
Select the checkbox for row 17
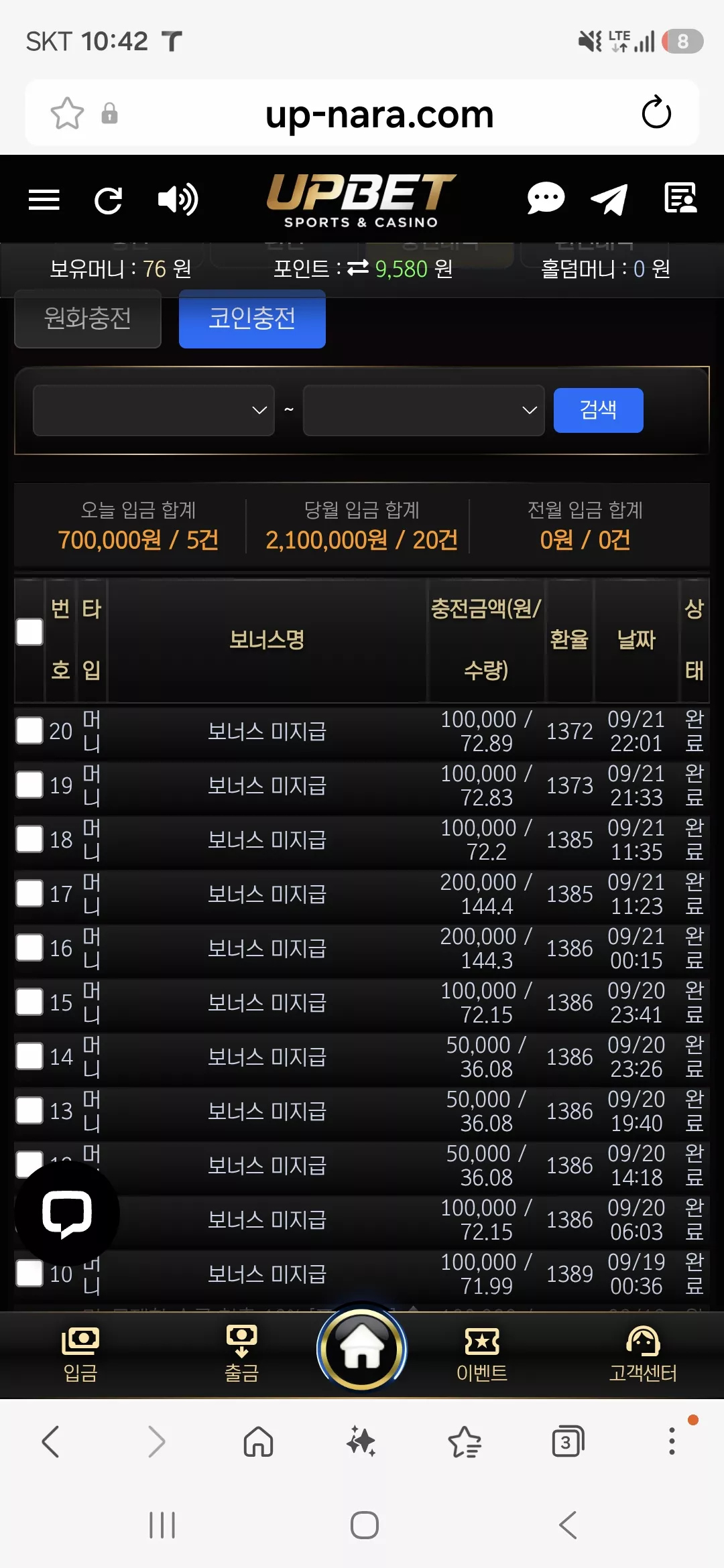(29, 893)
